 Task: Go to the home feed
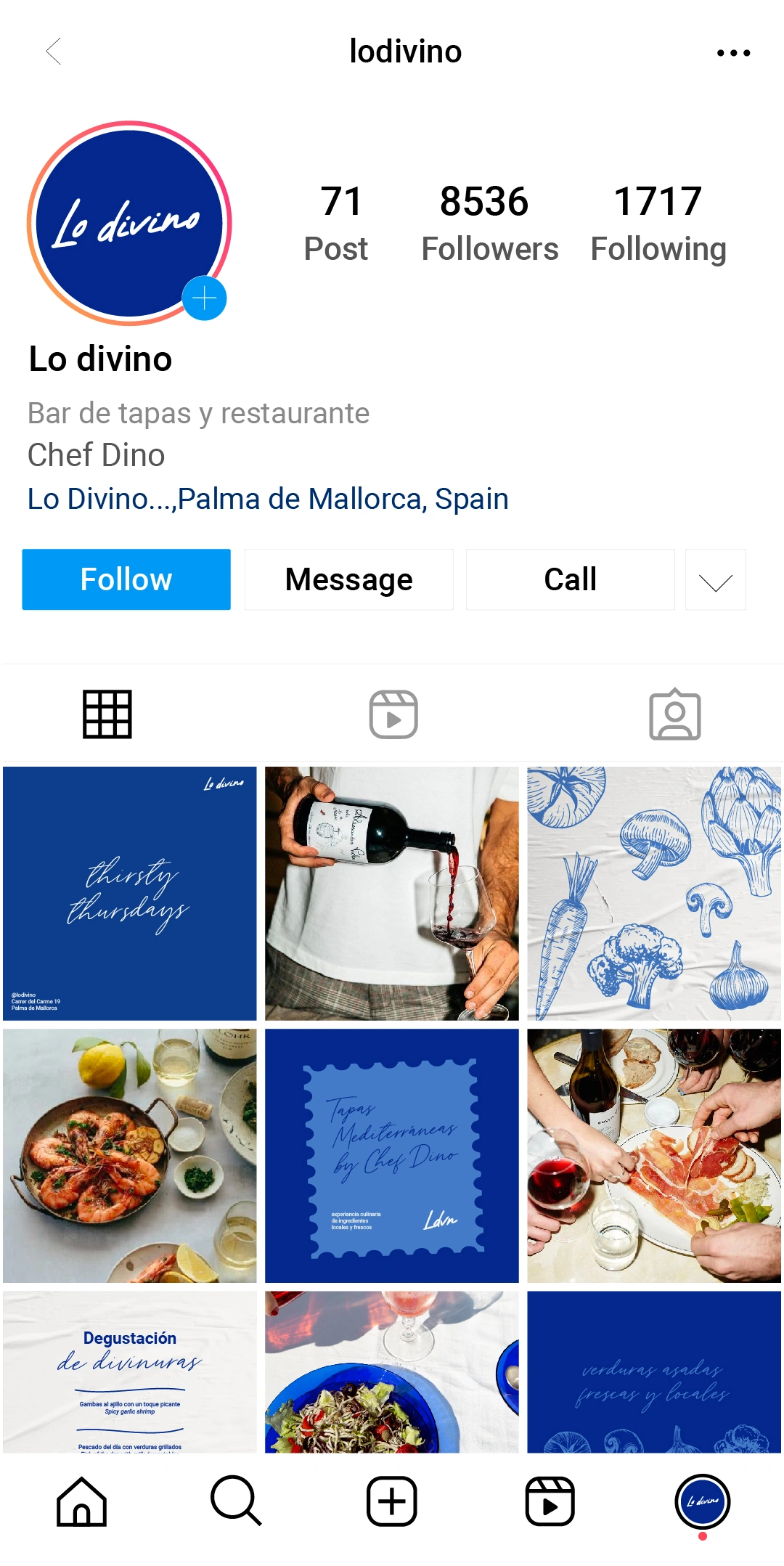pos(82,1501)
